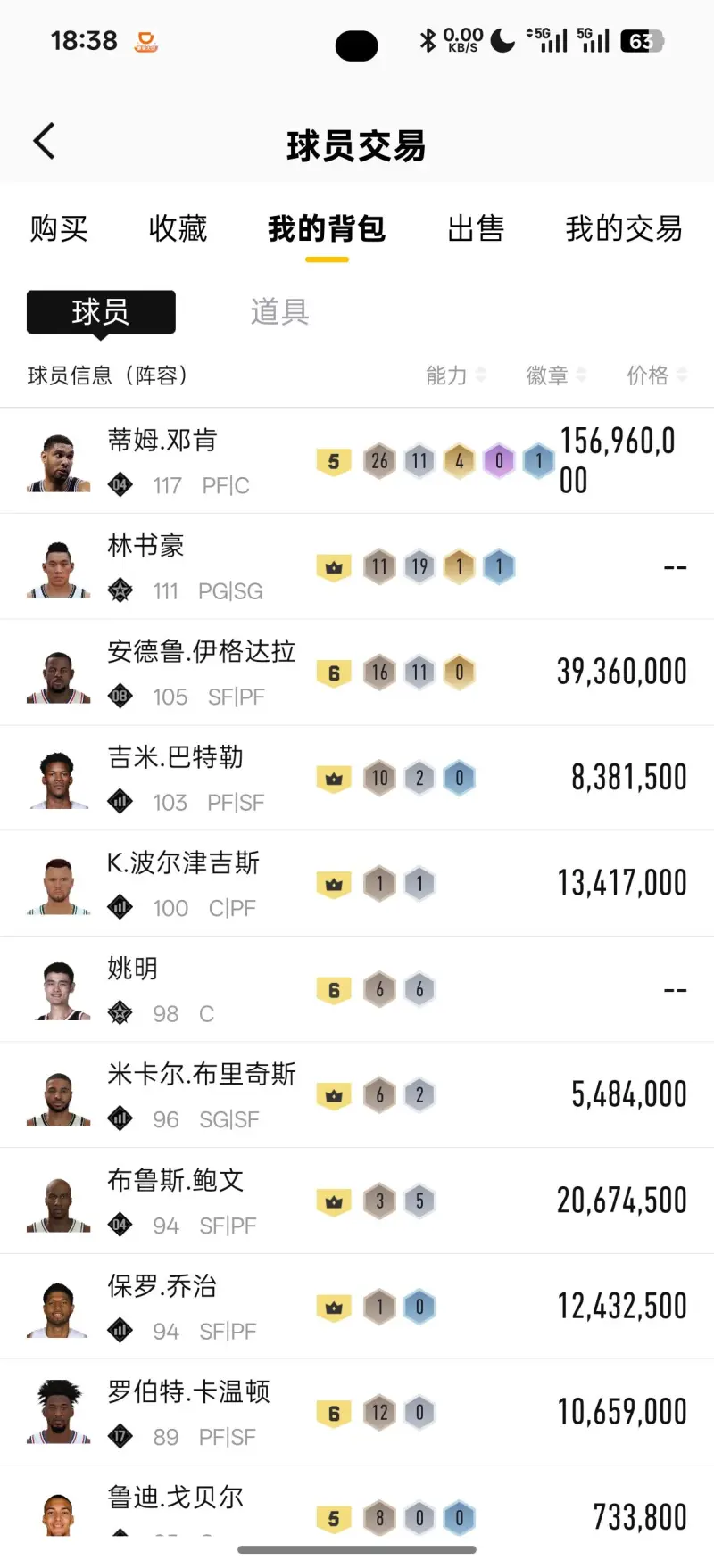Open player 吉米.巴特勒

point(175,757)
